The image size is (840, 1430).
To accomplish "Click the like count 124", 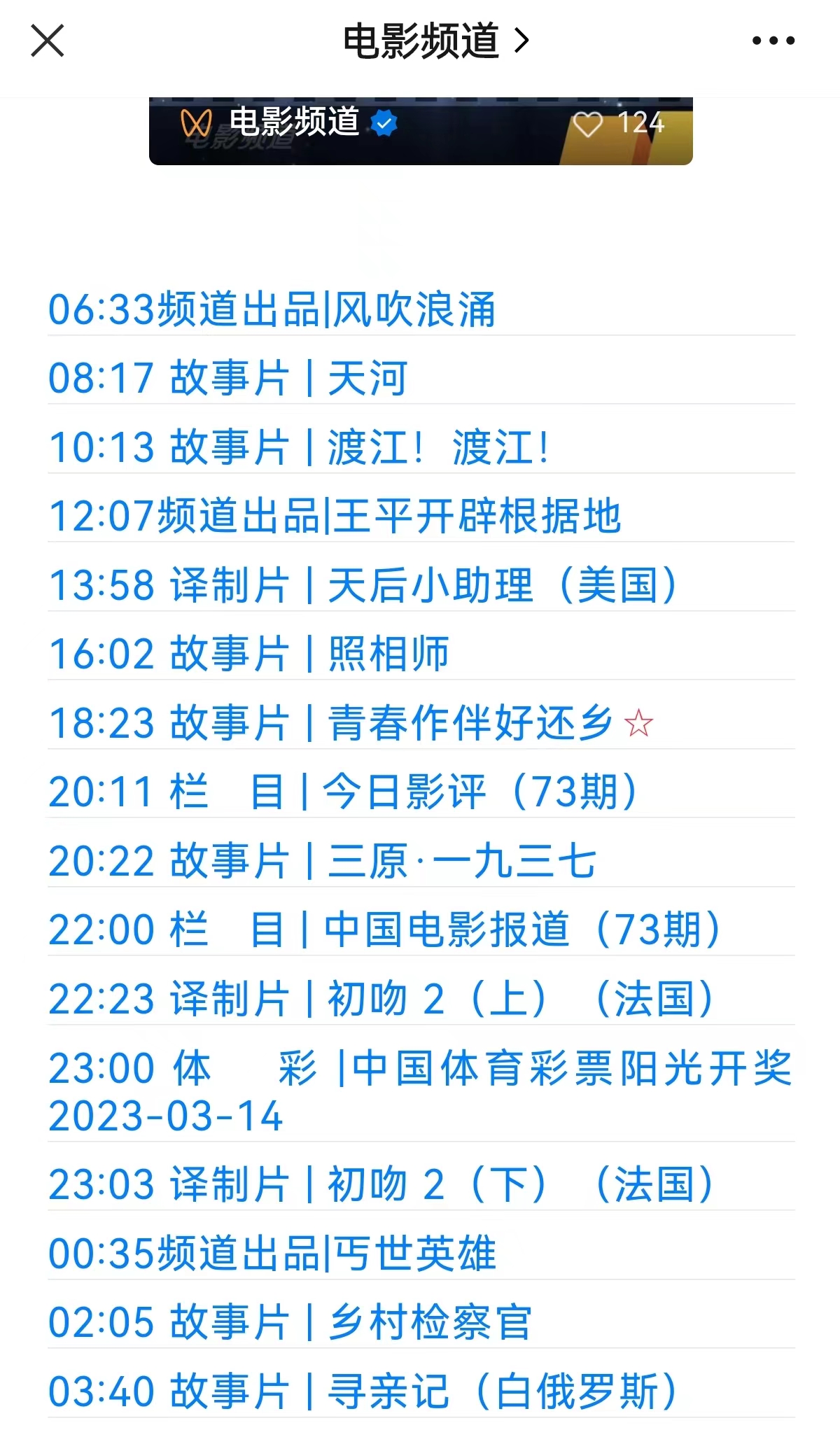I will 643,122.
